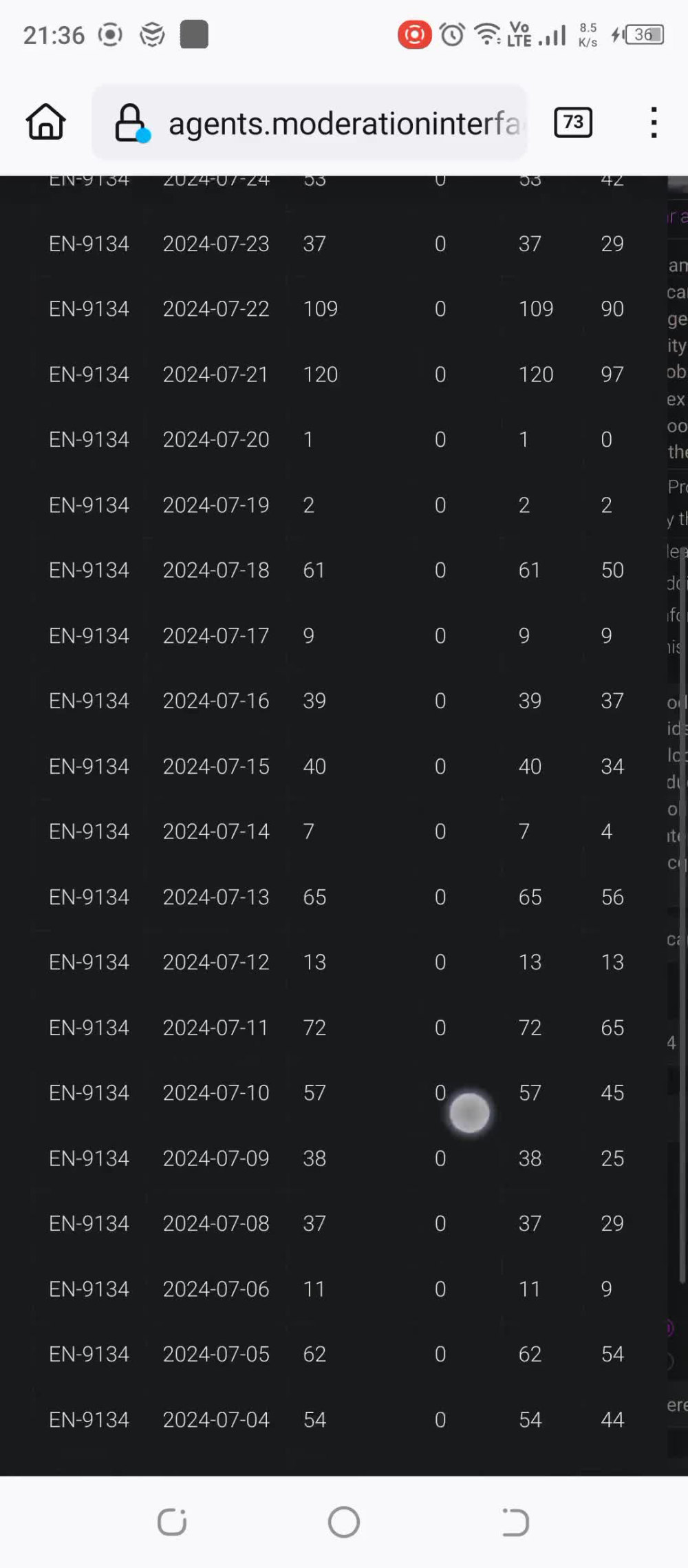Tap the address bar URL field
The width and height of the screenshot is (688, 1568).
(344, 124)
